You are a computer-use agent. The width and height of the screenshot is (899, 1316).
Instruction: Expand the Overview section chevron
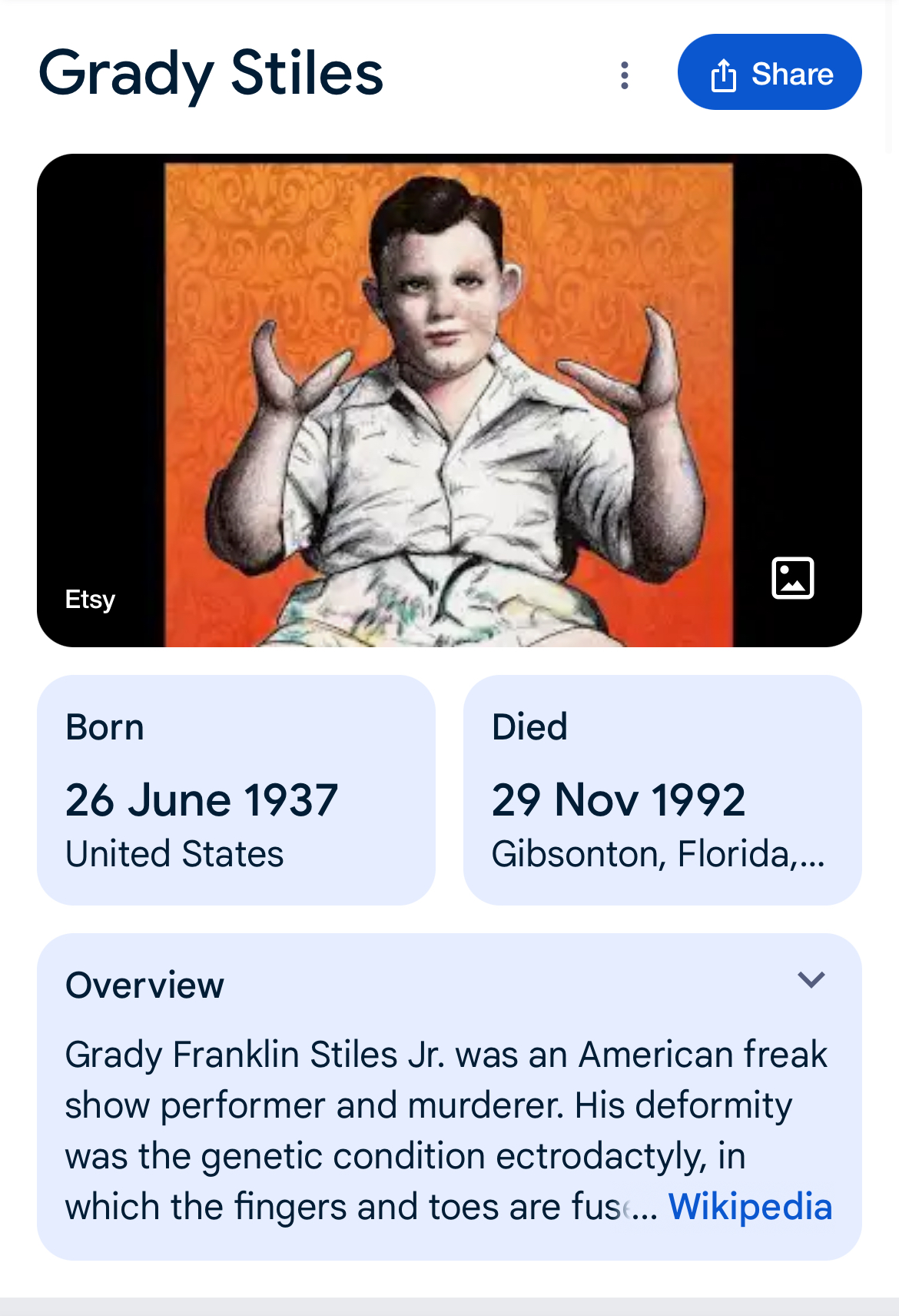[811, 980]
